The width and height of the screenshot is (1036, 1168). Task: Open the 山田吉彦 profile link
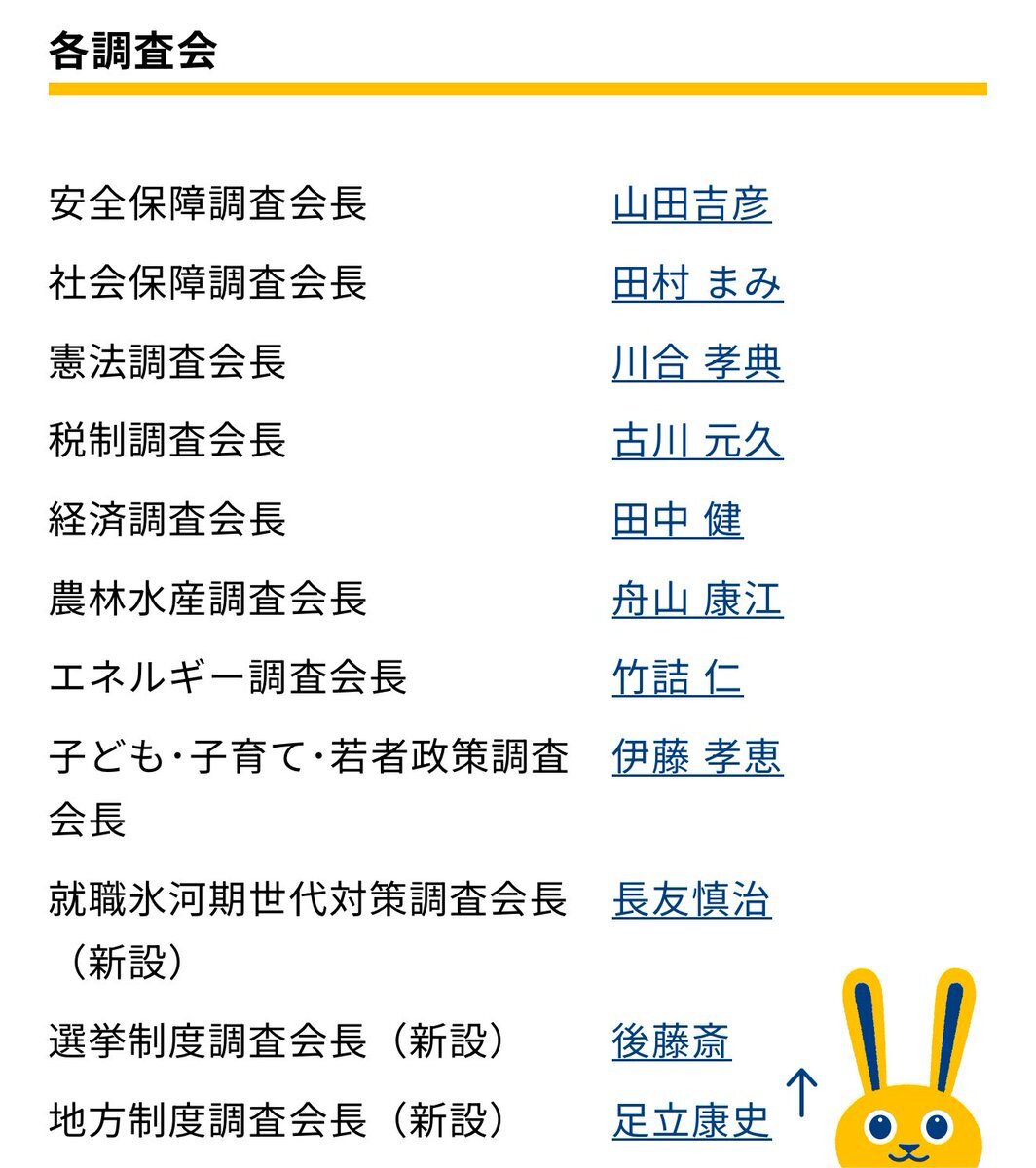point(691,204)
